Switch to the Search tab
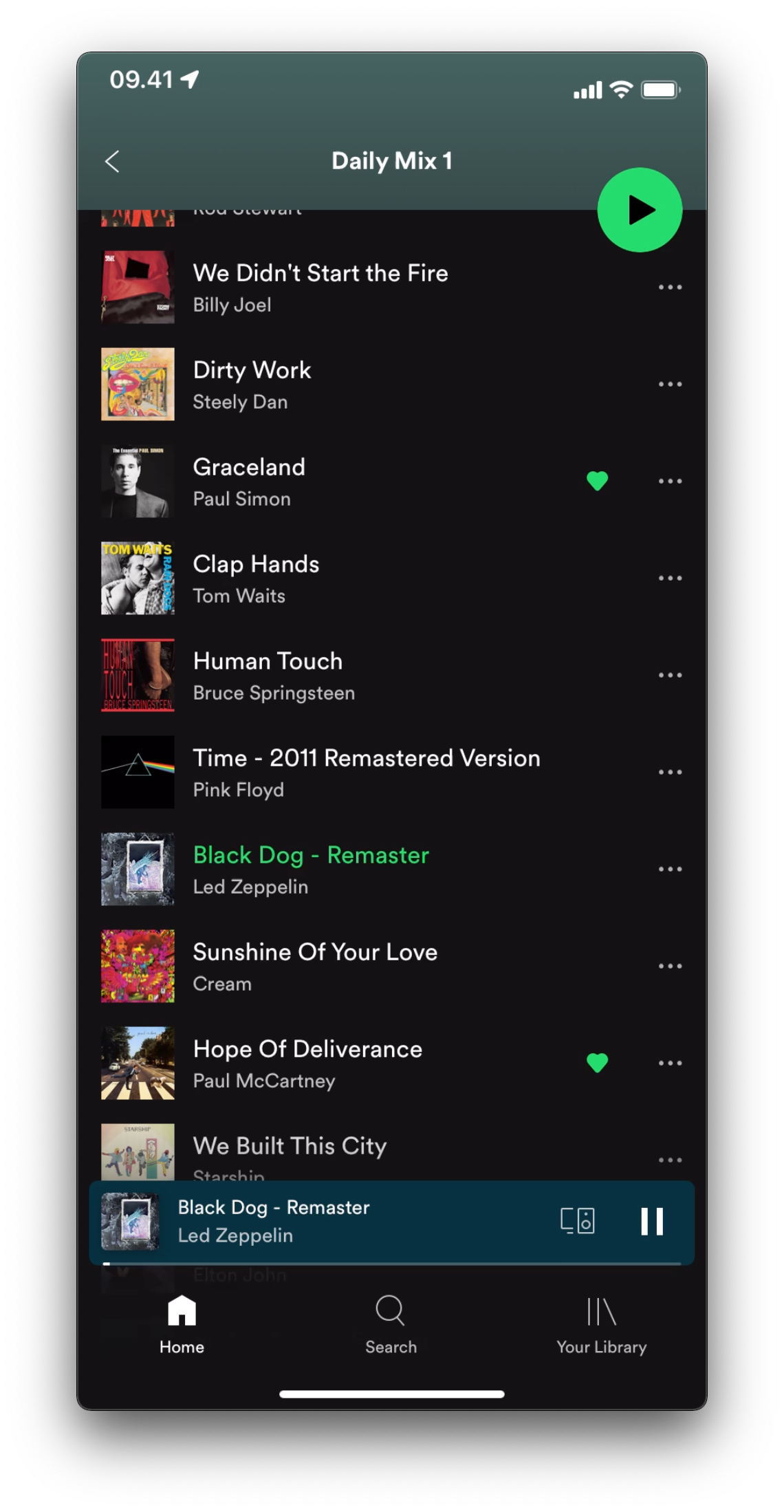Image resolution: width=784 pixels, height=1512 pixels. pos(391,1324)
